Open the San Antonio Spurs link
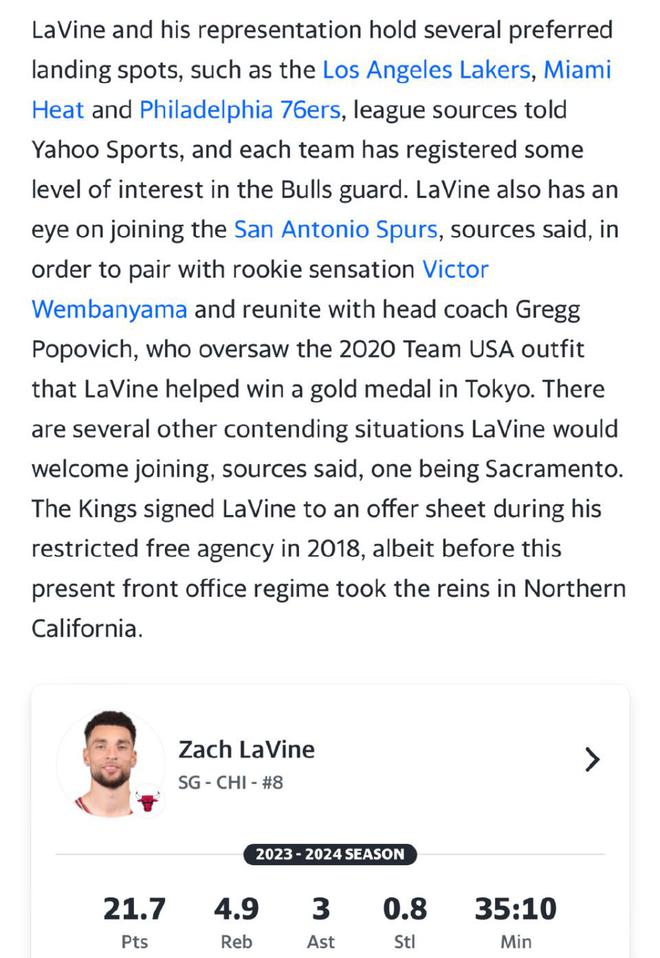Viewport: 660px width, 958px height. tap(335, 230)
